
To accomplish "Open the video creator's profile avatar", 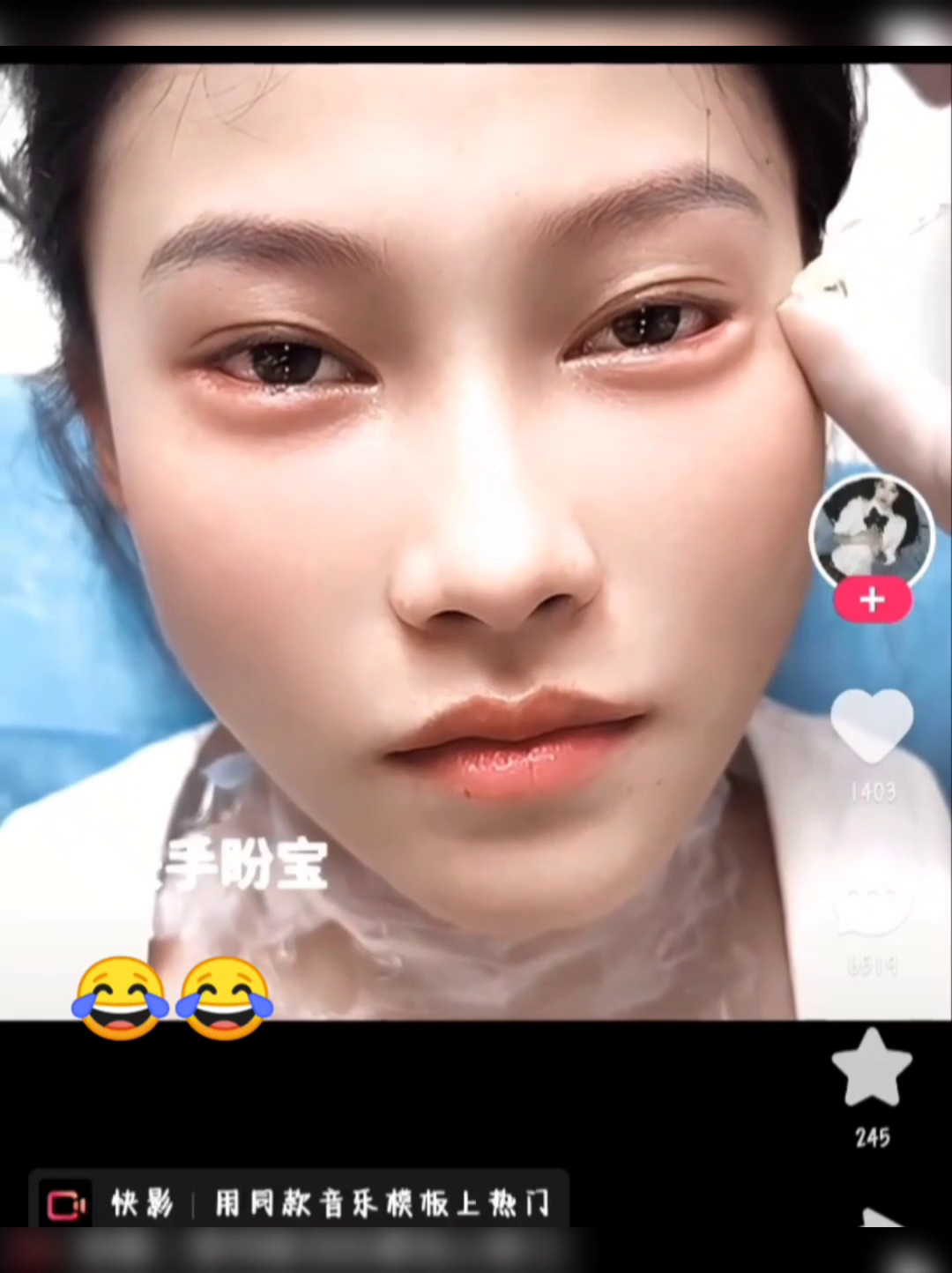I will pyautogui.click(x=871, y=532).
